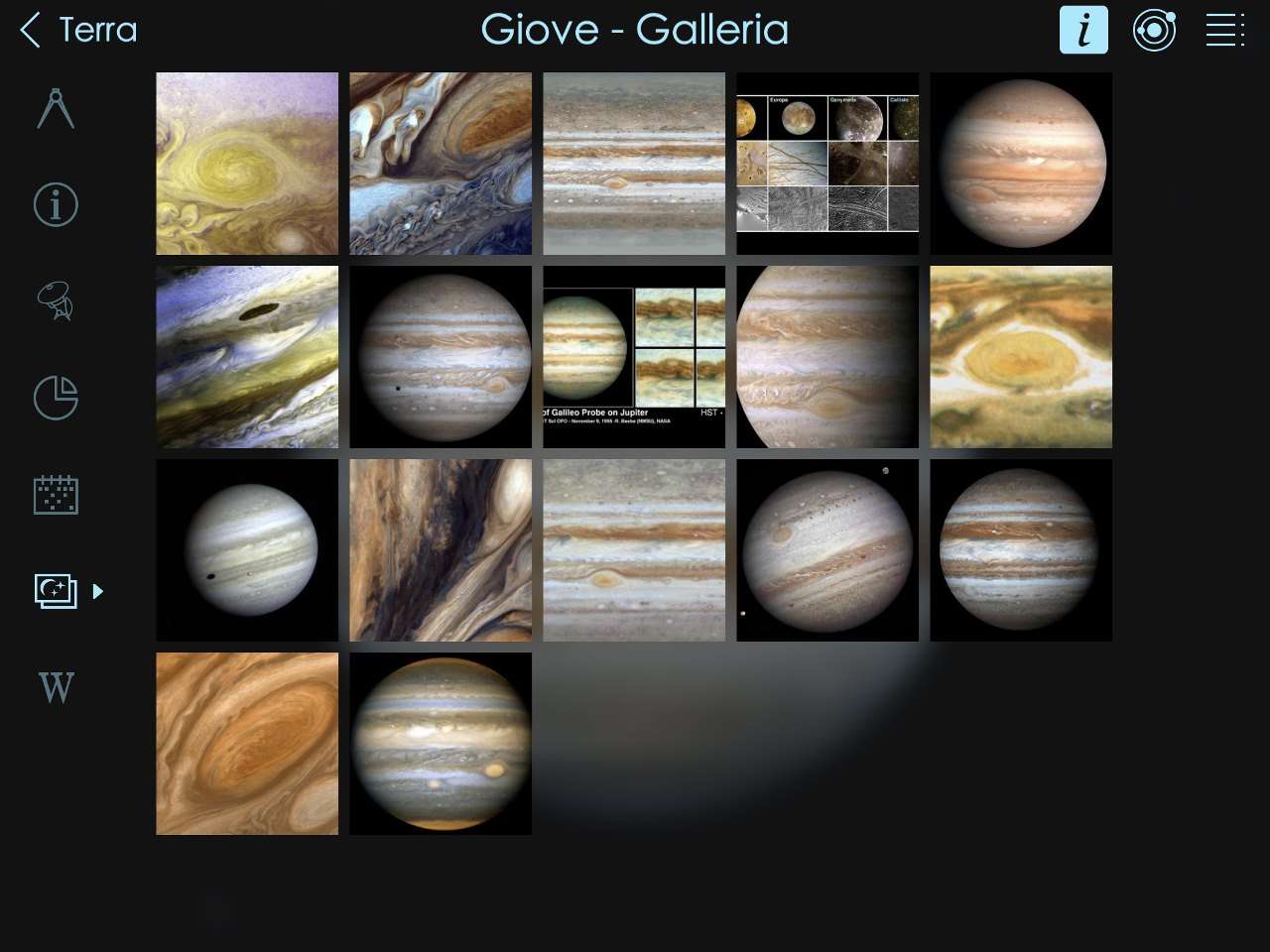Open the blue-streaked clouds with dark shadow

(247, 357)
